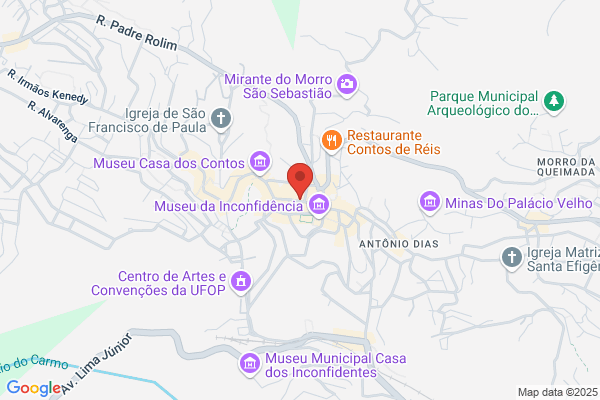Tap Museu Municipal Casa dos Inconfidentes marker
This screenshot has width=600, height=400.
[x=250, y=364]
